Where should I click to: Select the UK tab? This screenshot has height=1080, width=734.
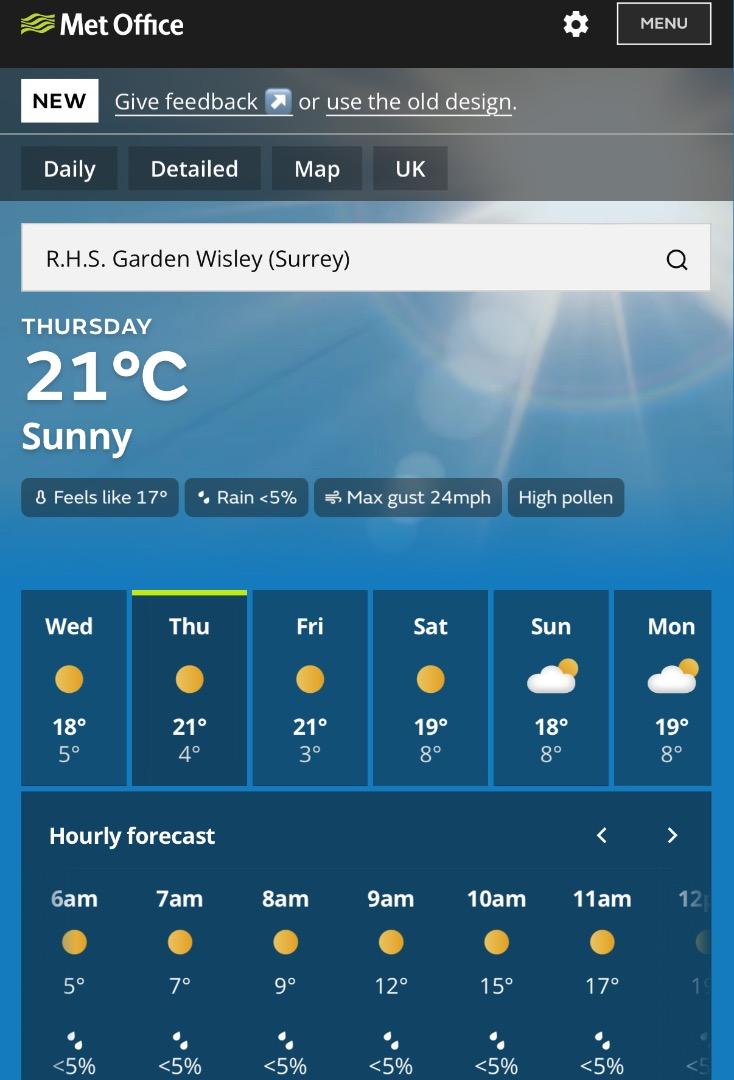(410, 169)
